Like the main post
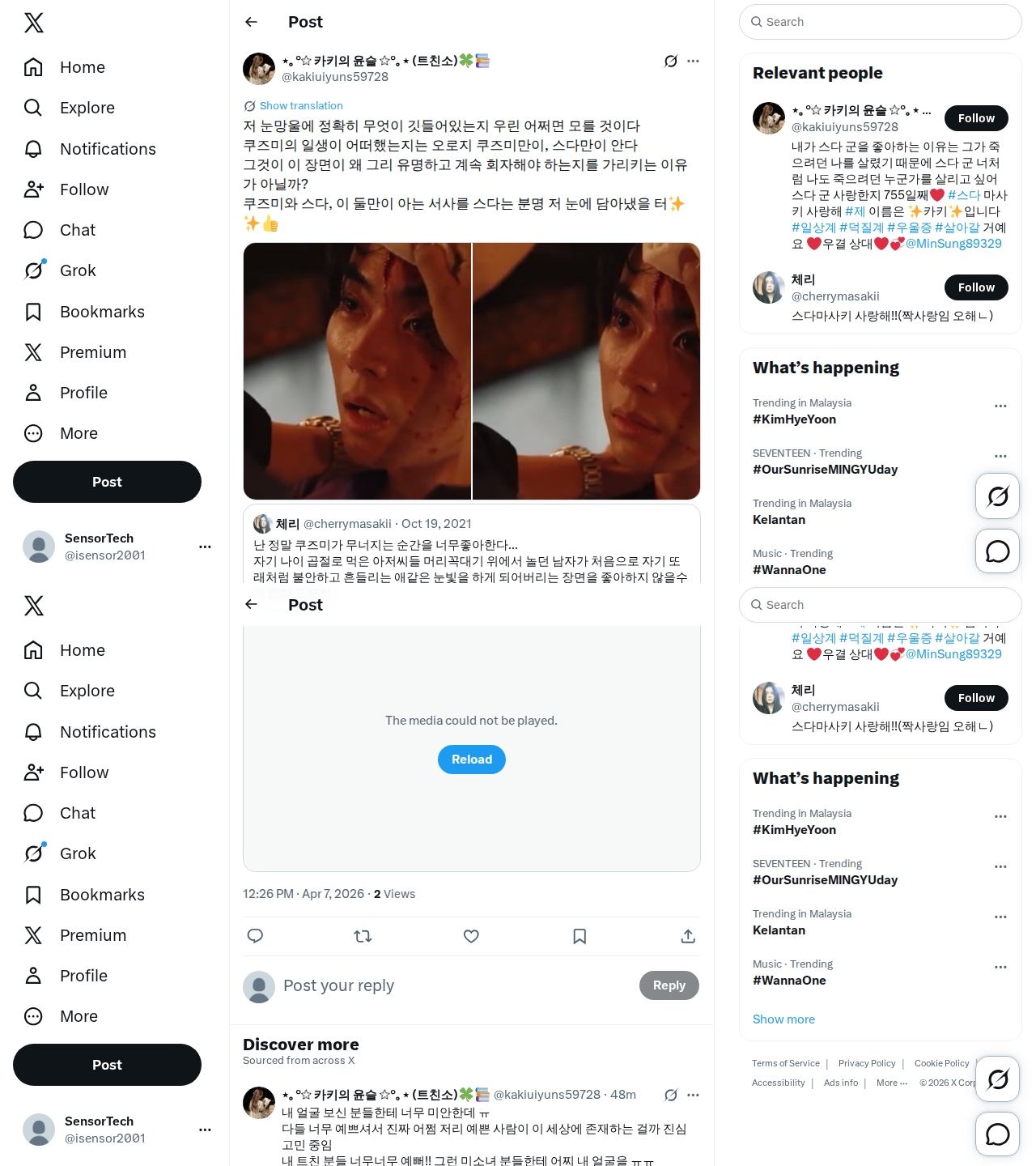The width and height of the screenshot is (1036, 1166). [471, 936]
